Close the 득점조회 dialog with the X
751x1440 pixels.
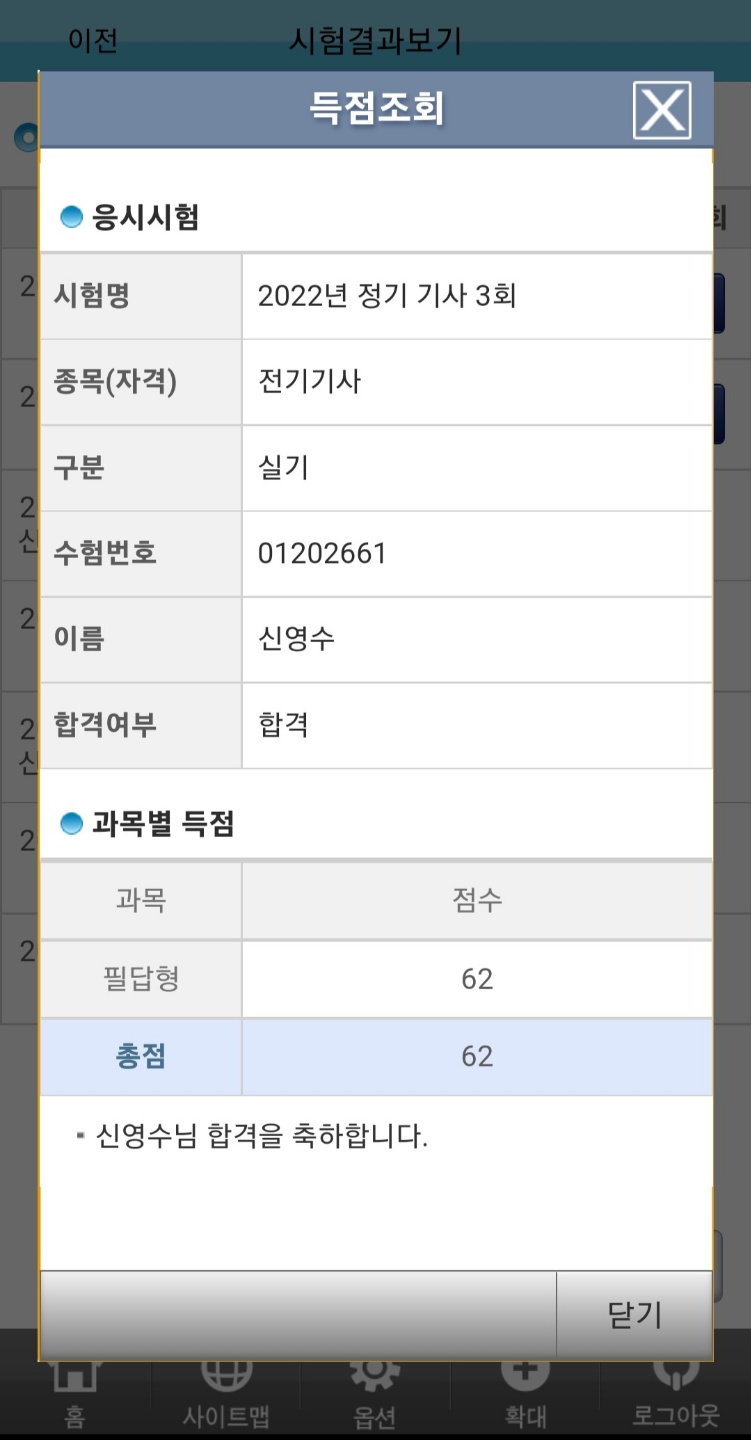tap(662, 110)
